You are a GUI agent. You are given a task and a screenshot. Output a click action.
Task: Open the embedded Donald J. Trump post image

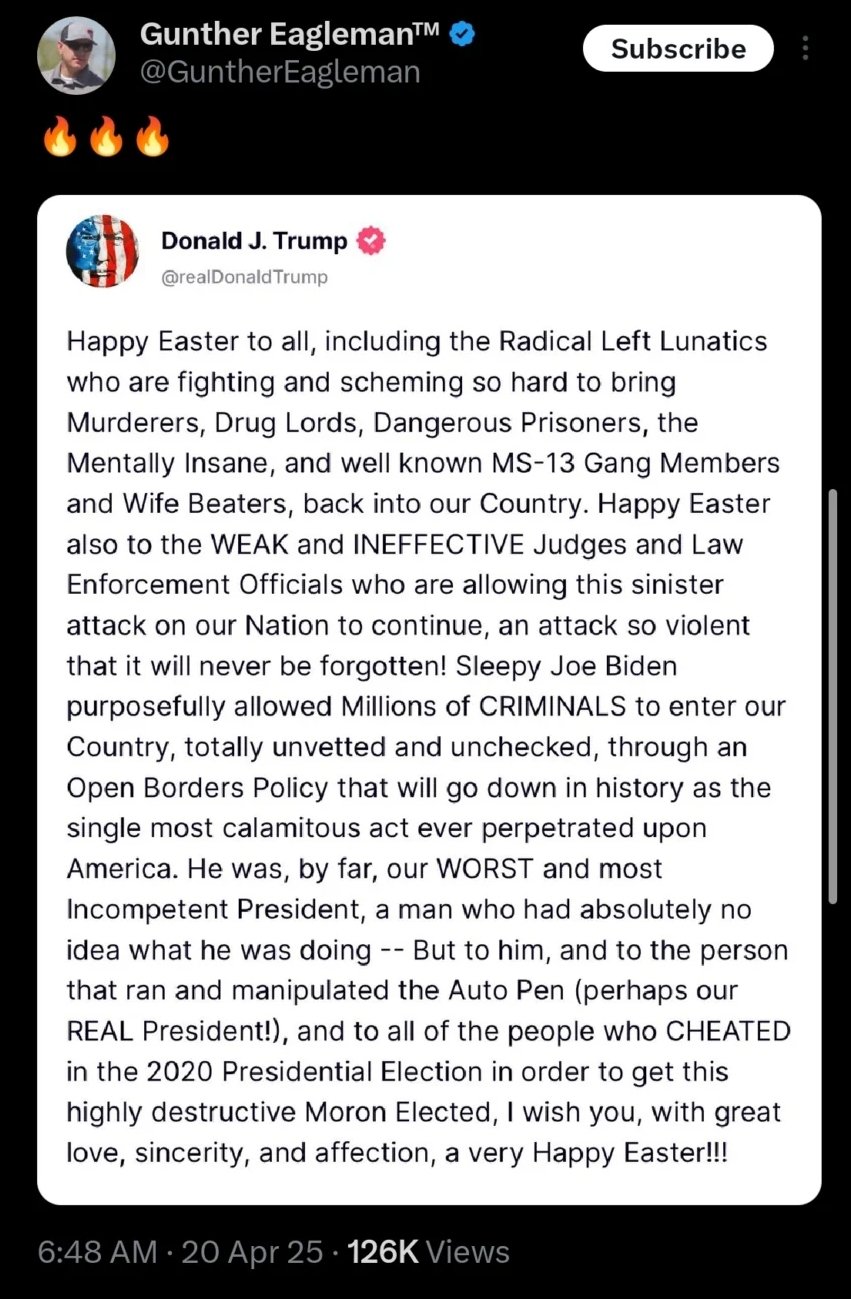click(x=429, y=699)
